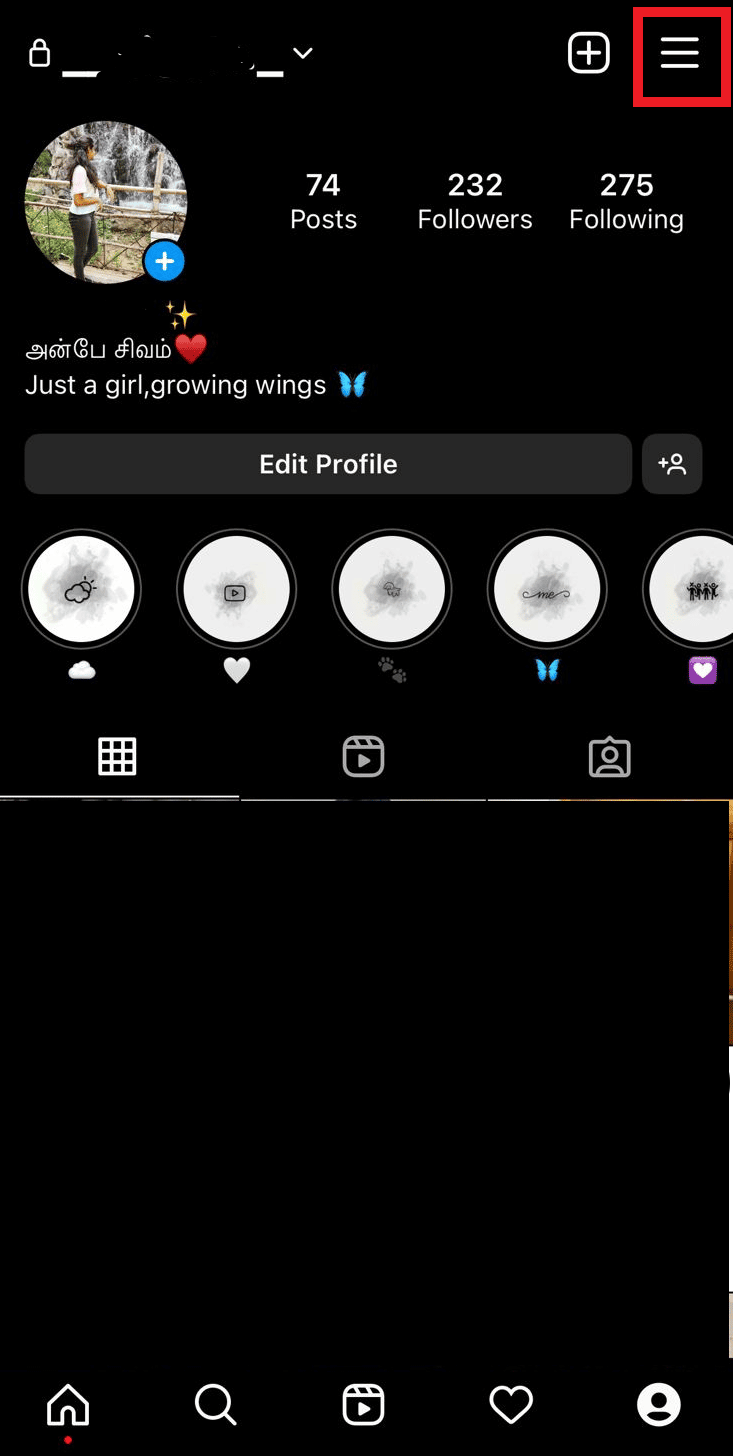Open Search and Explore
This screenshot has height=1456, width=740.
pyautogui.click(x=215, y=1405)
